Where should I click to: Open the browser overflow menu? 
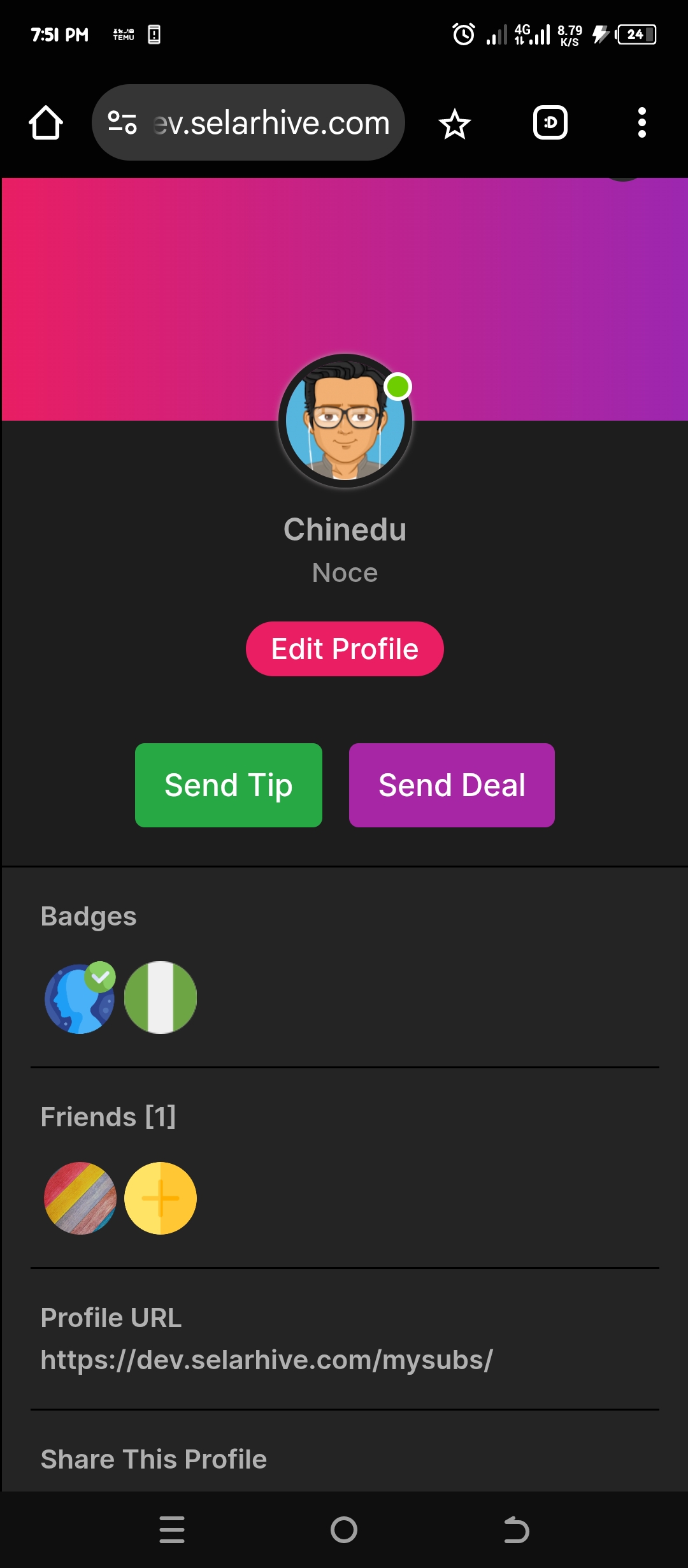click(x=641, y=122)
